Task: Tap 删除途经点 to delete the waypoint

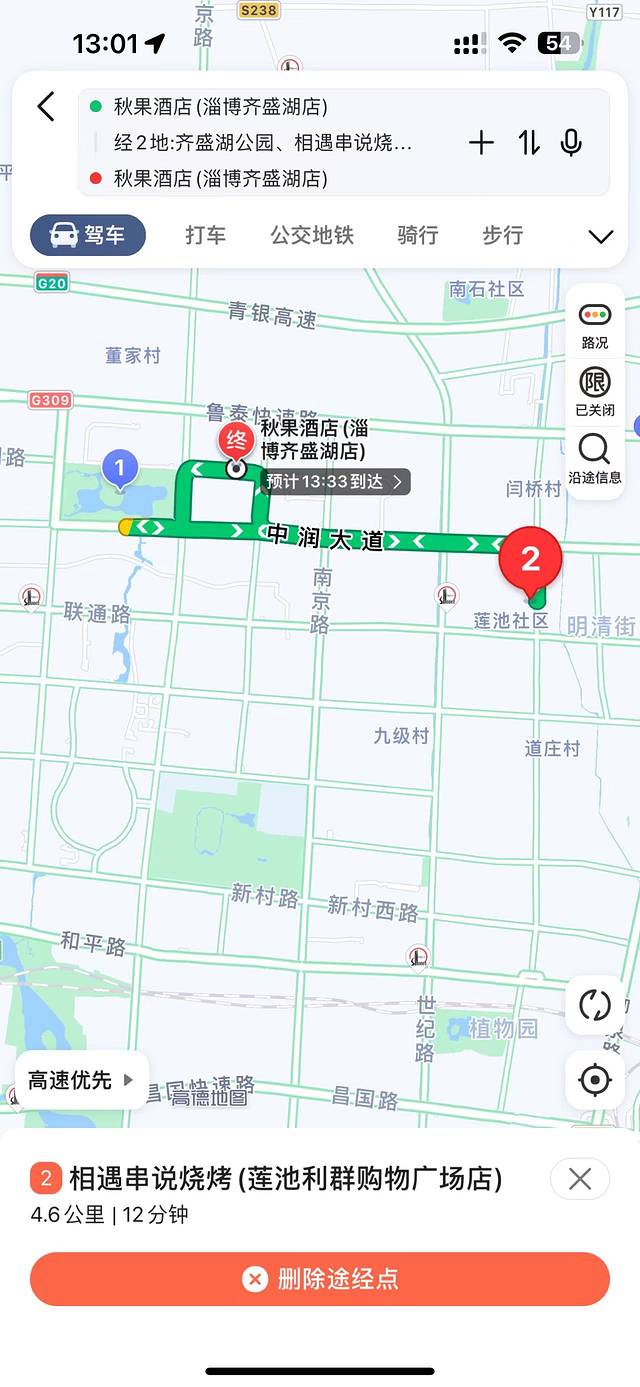Action: click(x=320, y=1279)
